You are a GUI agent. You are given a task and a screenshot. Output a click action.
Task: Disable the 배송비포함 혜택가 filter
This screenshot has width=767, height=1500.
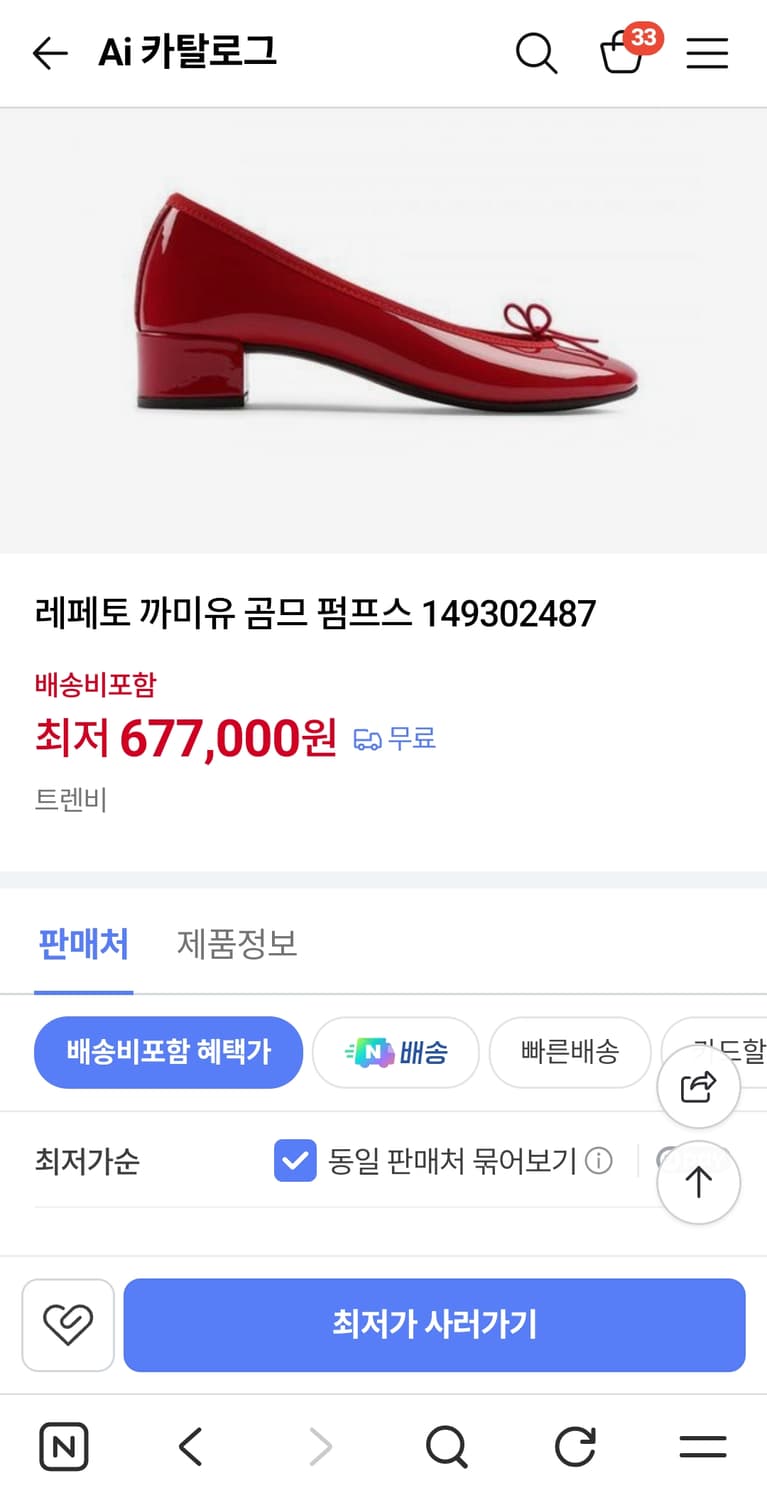(x=168, y=1052)
